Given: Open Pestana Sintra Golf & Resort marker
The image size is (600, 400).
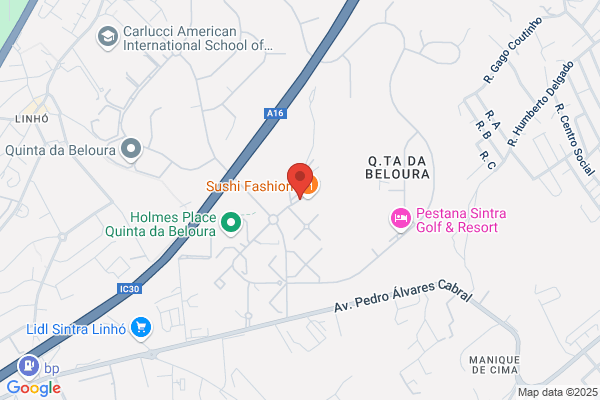Looking at the screenshot, I should pos(401,219).
